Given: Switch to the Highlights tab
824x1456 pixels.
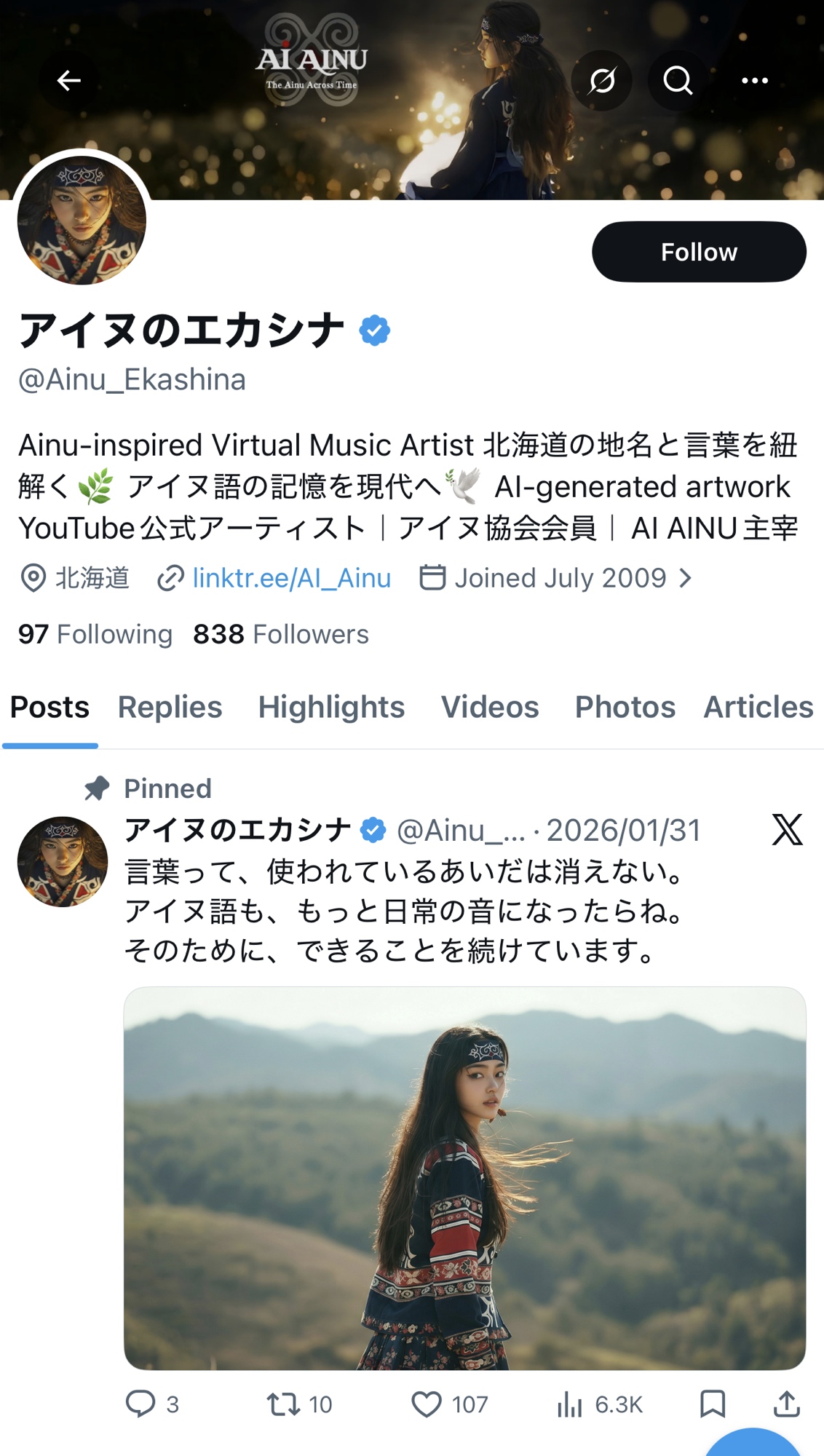Looking at the screenshot, I should tap(331, 707).
